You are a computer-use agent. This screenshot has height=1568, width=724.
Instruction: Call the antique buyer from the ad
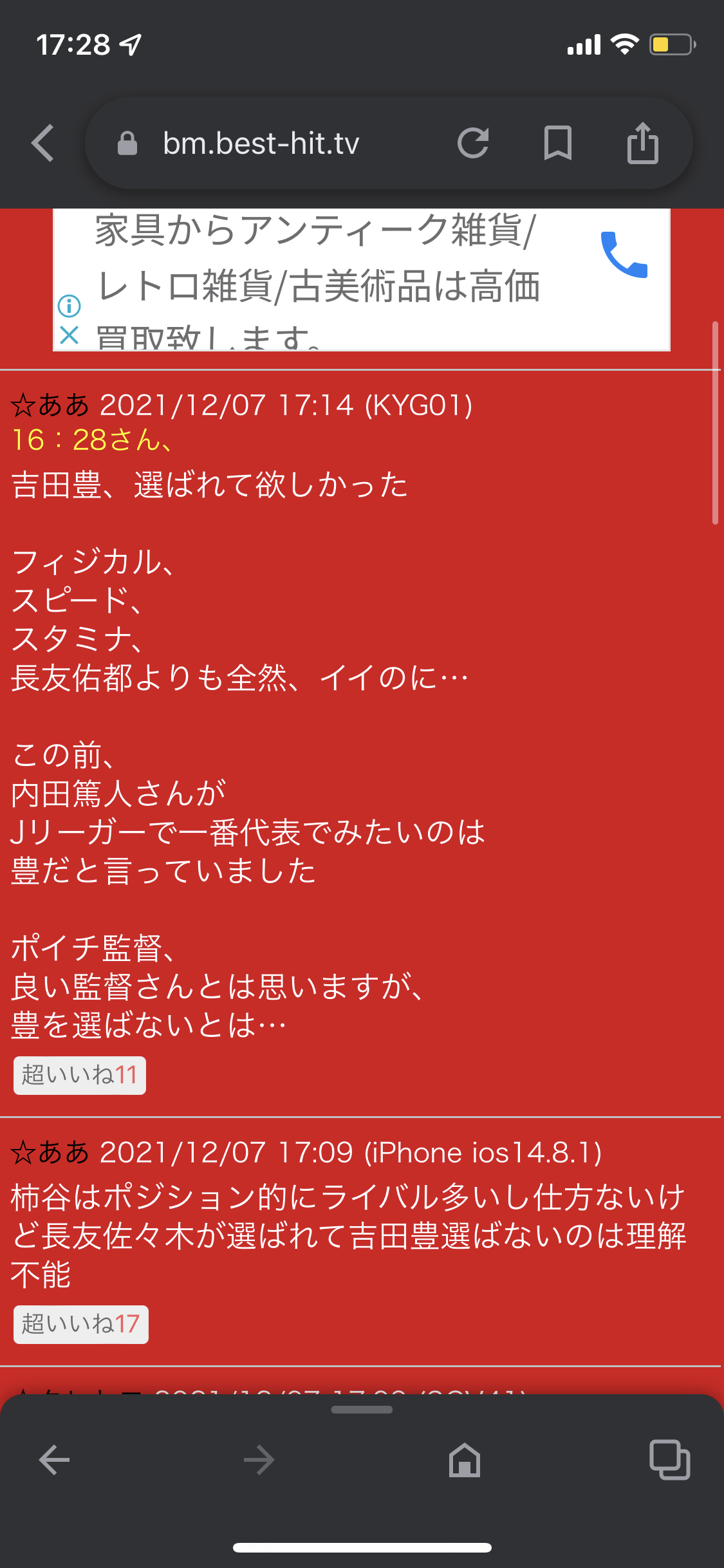pos(623,255)
